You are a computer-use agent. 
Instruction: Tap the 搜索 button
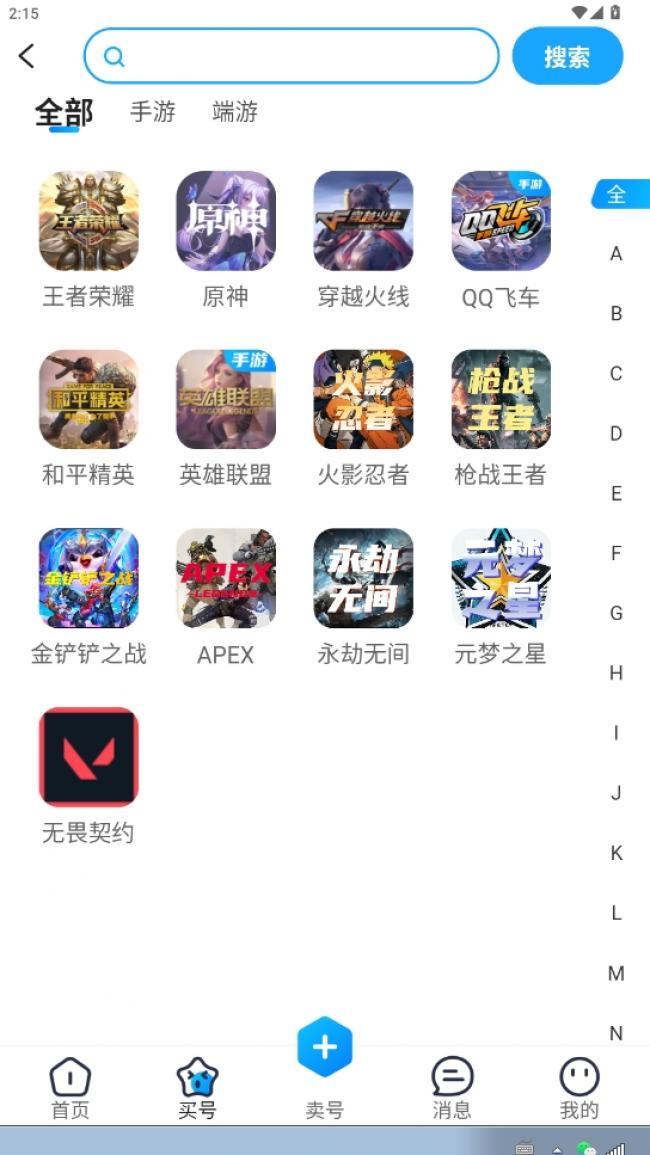coord(567,56)
